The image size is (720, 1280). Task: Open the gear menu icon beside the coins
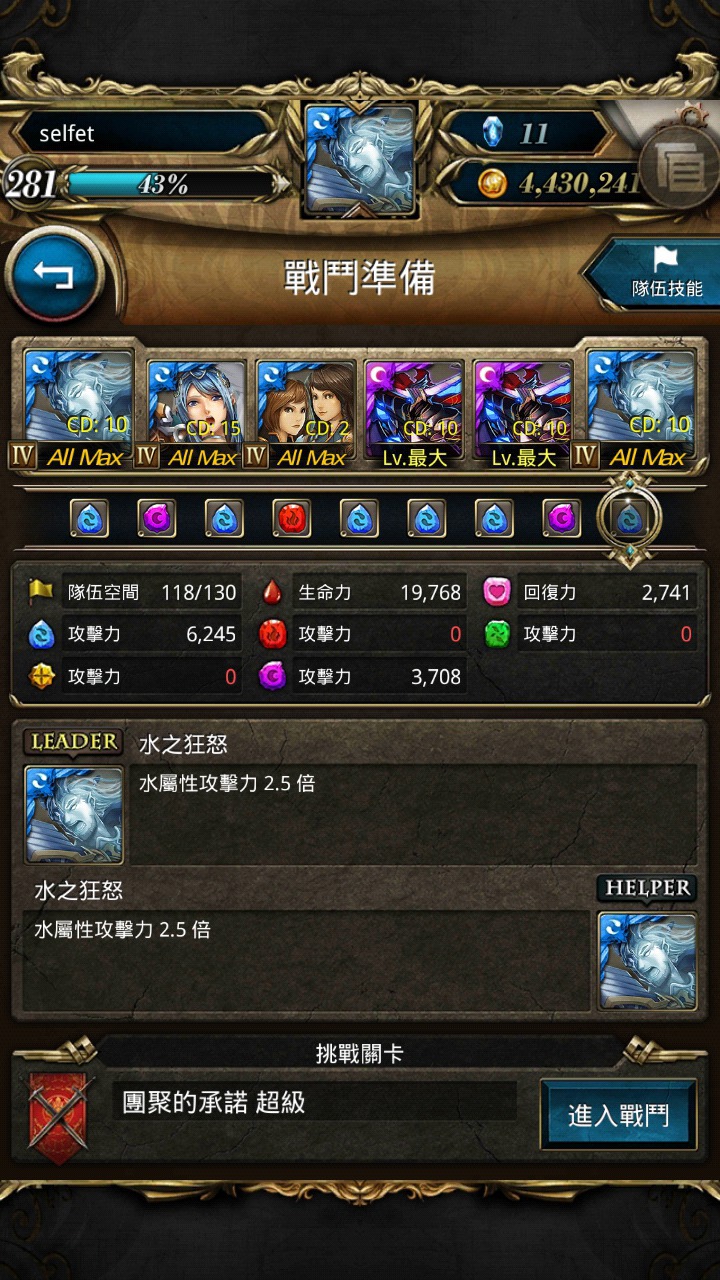pos(679,168)
